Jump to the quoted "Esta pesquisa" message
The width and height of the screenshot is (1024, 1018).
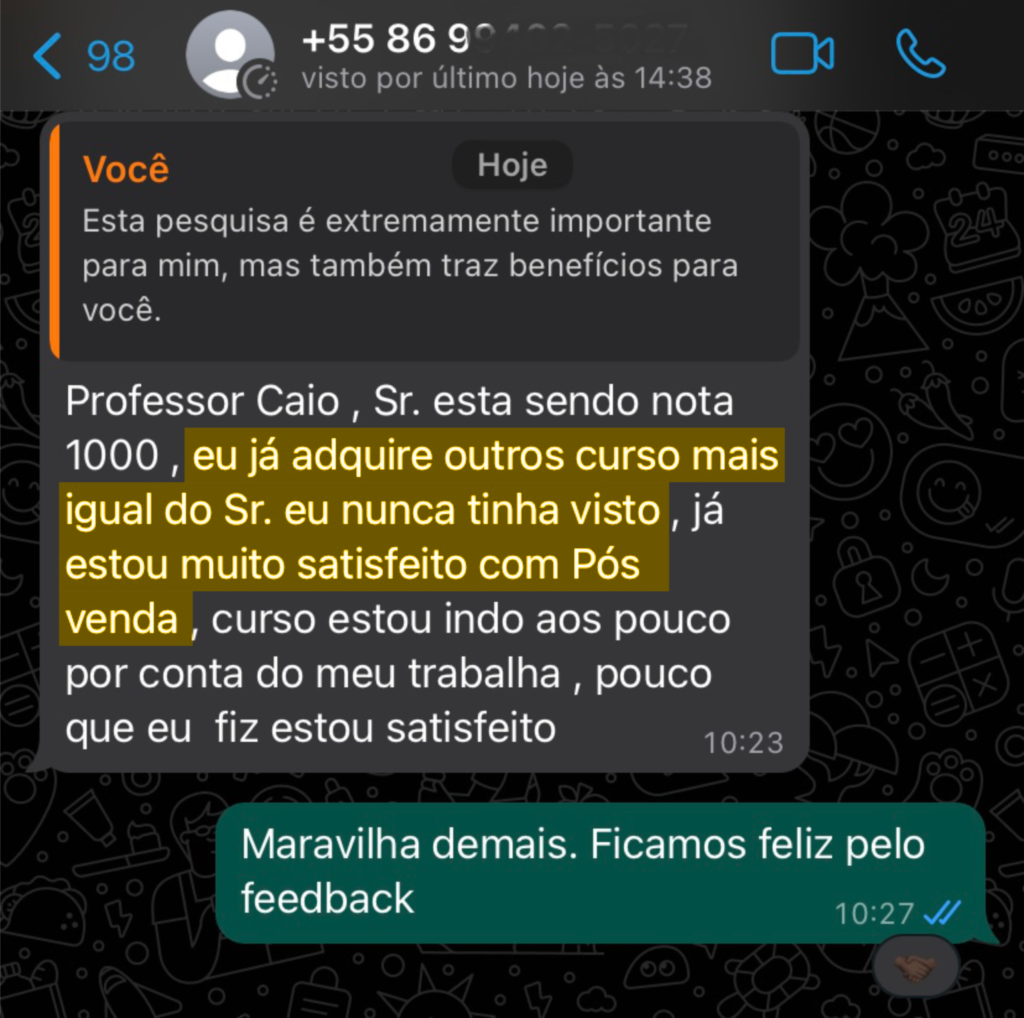pos(425,242)
